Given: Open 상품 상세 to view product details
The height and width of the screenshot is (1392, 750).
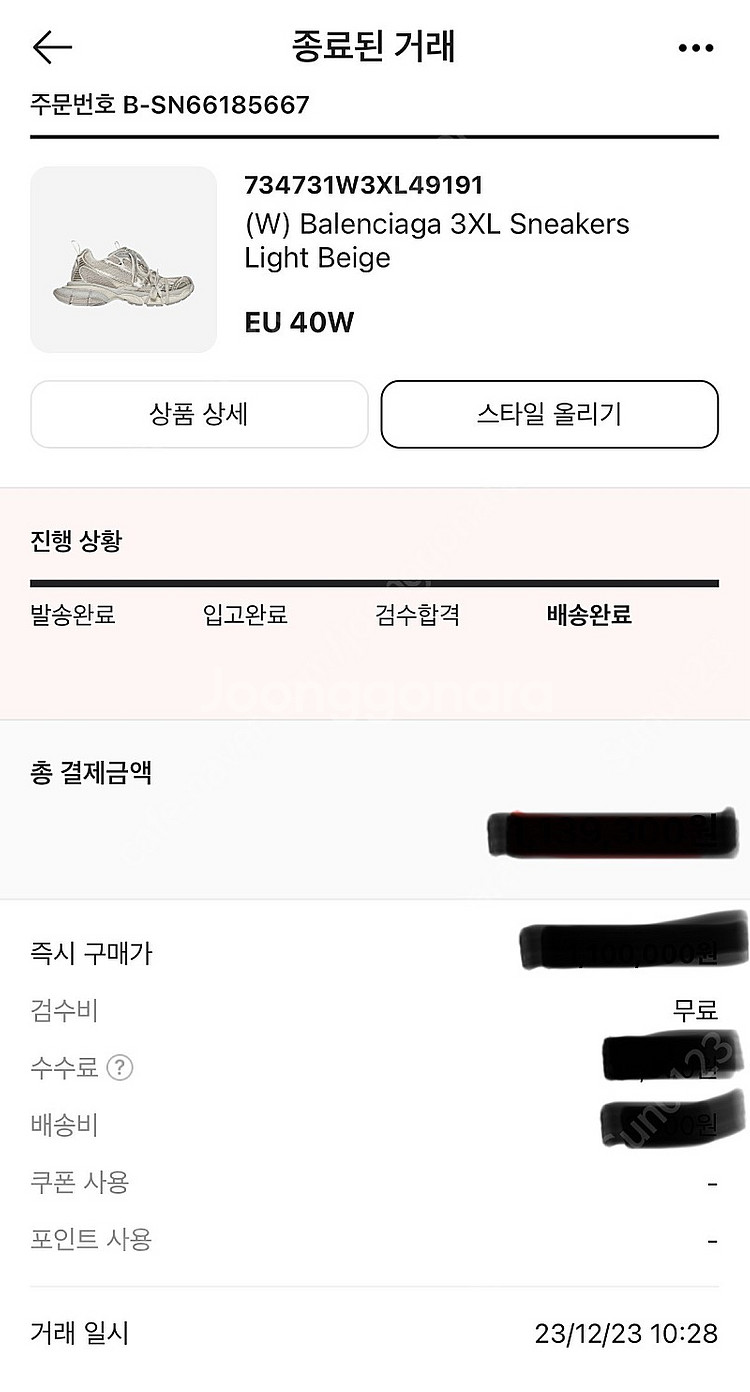Looking at the screenshot, I should point(199,414).
